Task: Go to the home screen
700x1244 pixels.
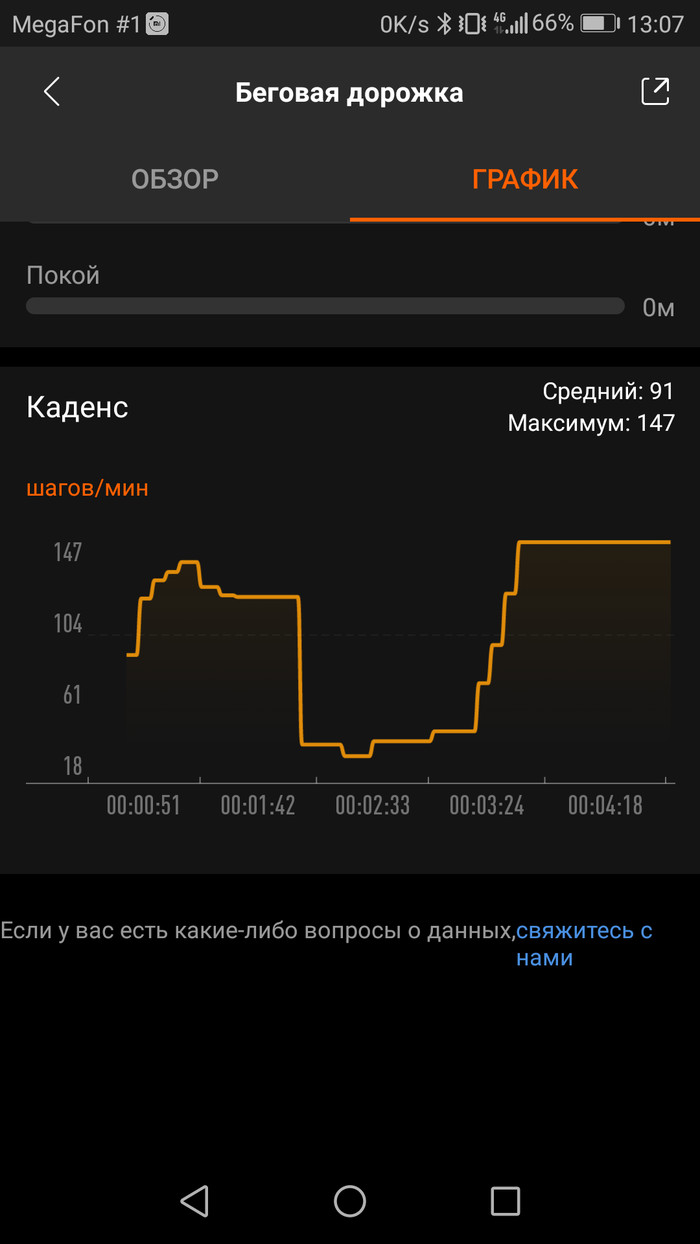Action: pyautogui.click(x=350, y=1200)
